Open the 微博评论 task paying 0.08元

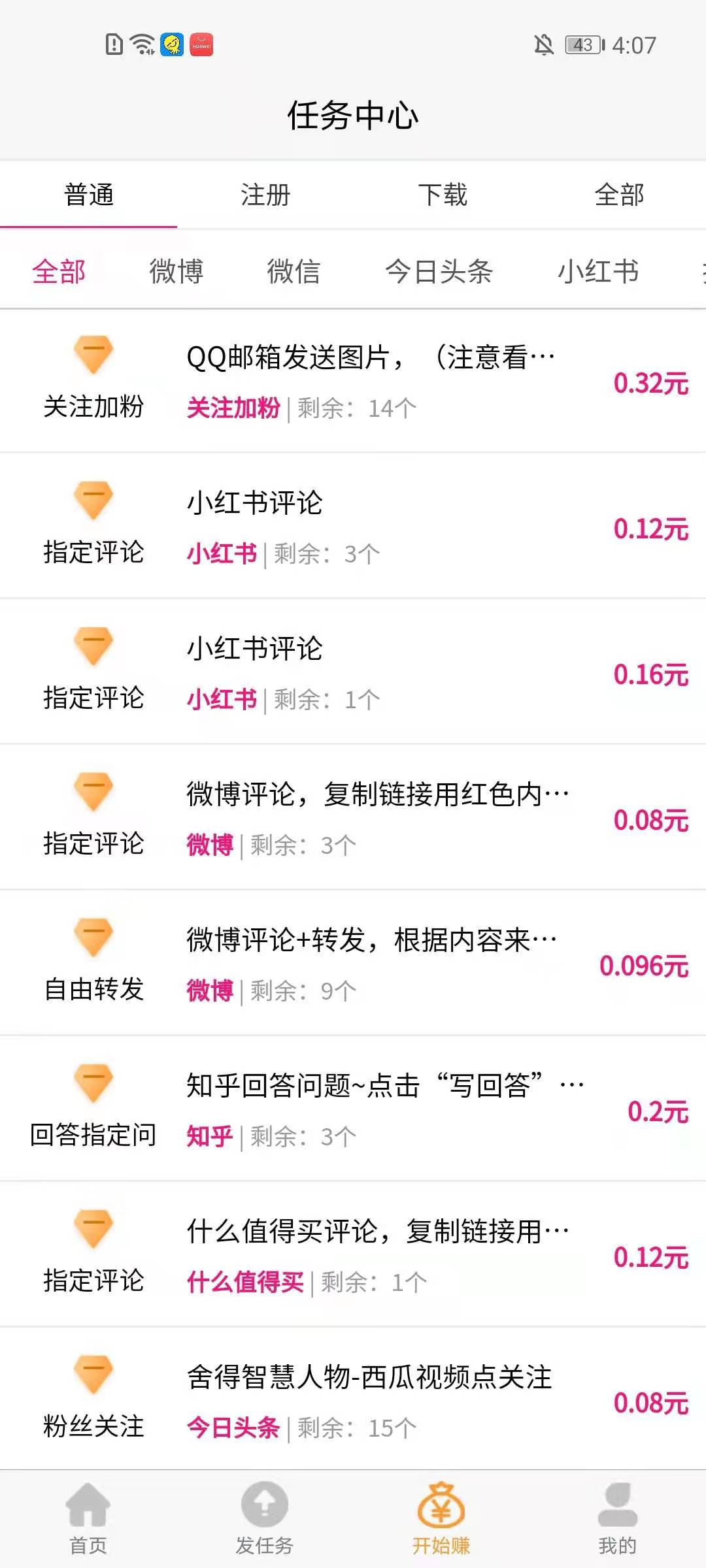(353, 817)
